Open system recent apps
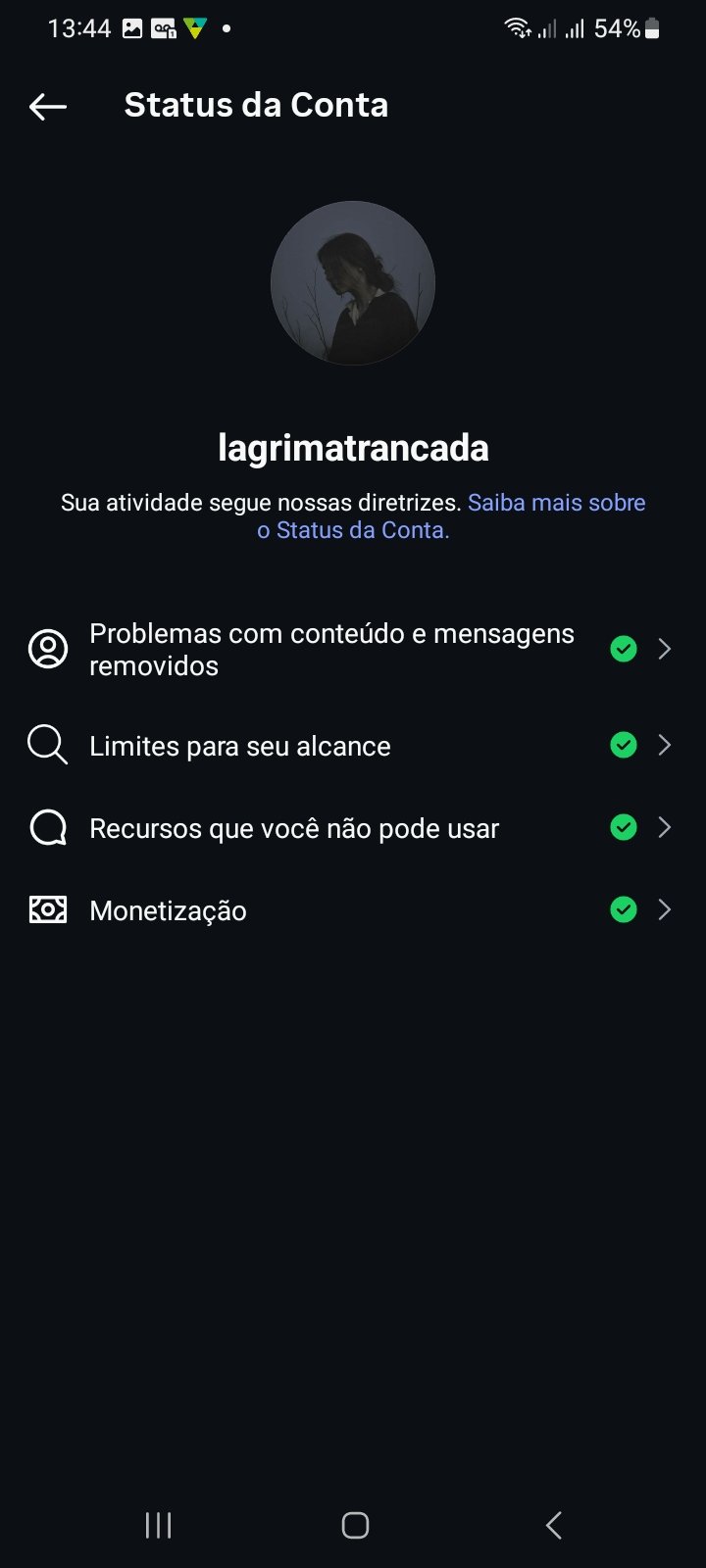This screenshot has height=1568, width=706. (x=158, y=1525)
